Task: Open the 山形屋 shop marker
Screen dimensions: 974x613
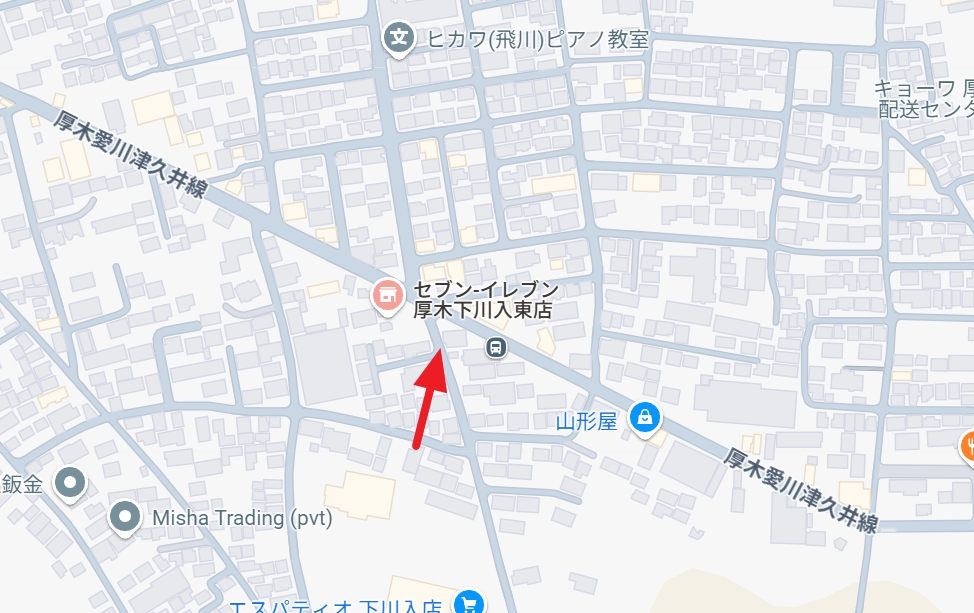Action: point(645,417)
